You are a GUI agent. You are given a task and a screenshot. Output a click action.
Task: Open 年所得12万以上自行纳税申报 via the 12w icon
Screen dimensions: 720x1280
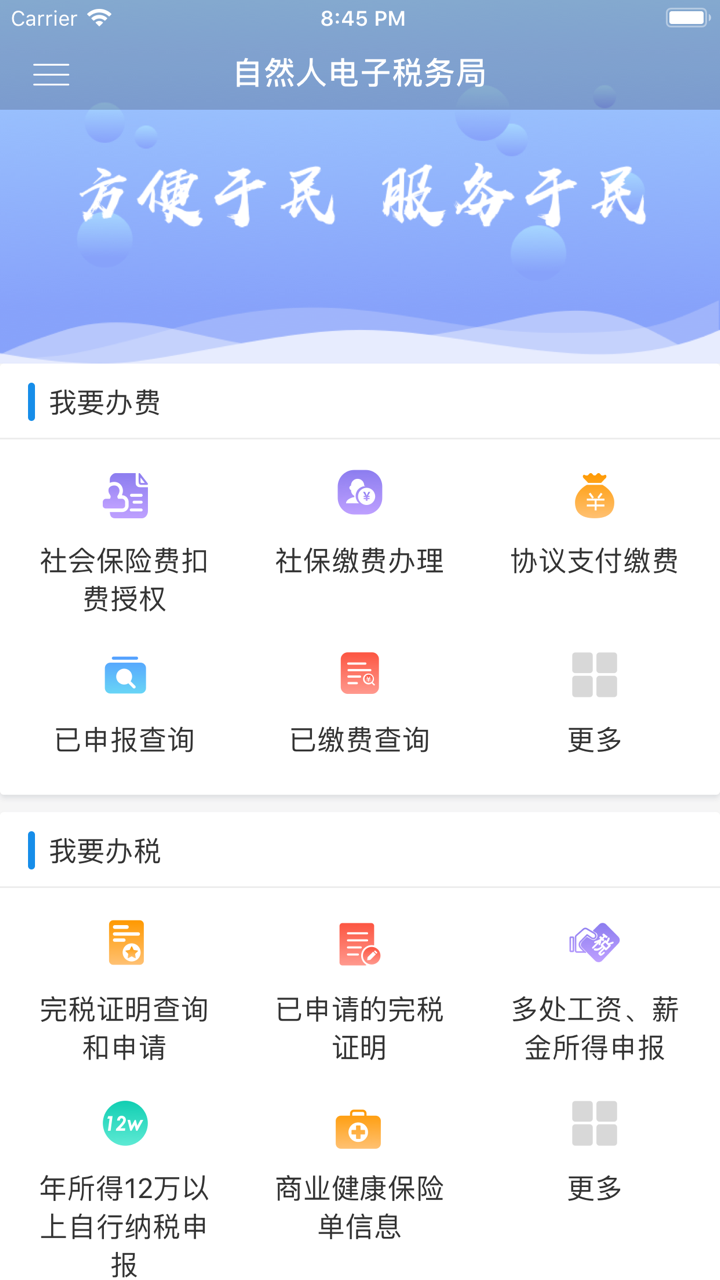click(x=124, y=1123)
